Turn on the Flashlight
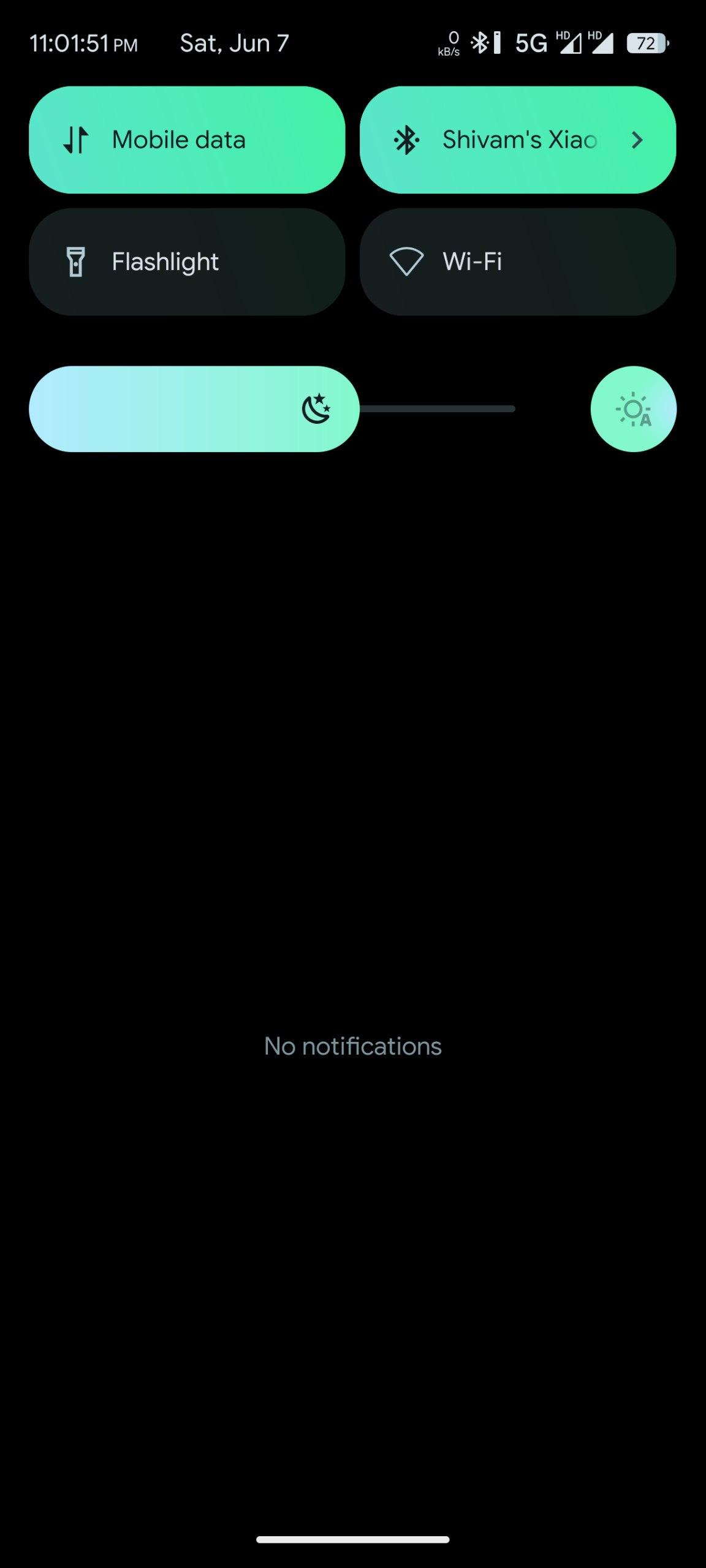The image size is (706, 1568). click(x=187, y=262)
